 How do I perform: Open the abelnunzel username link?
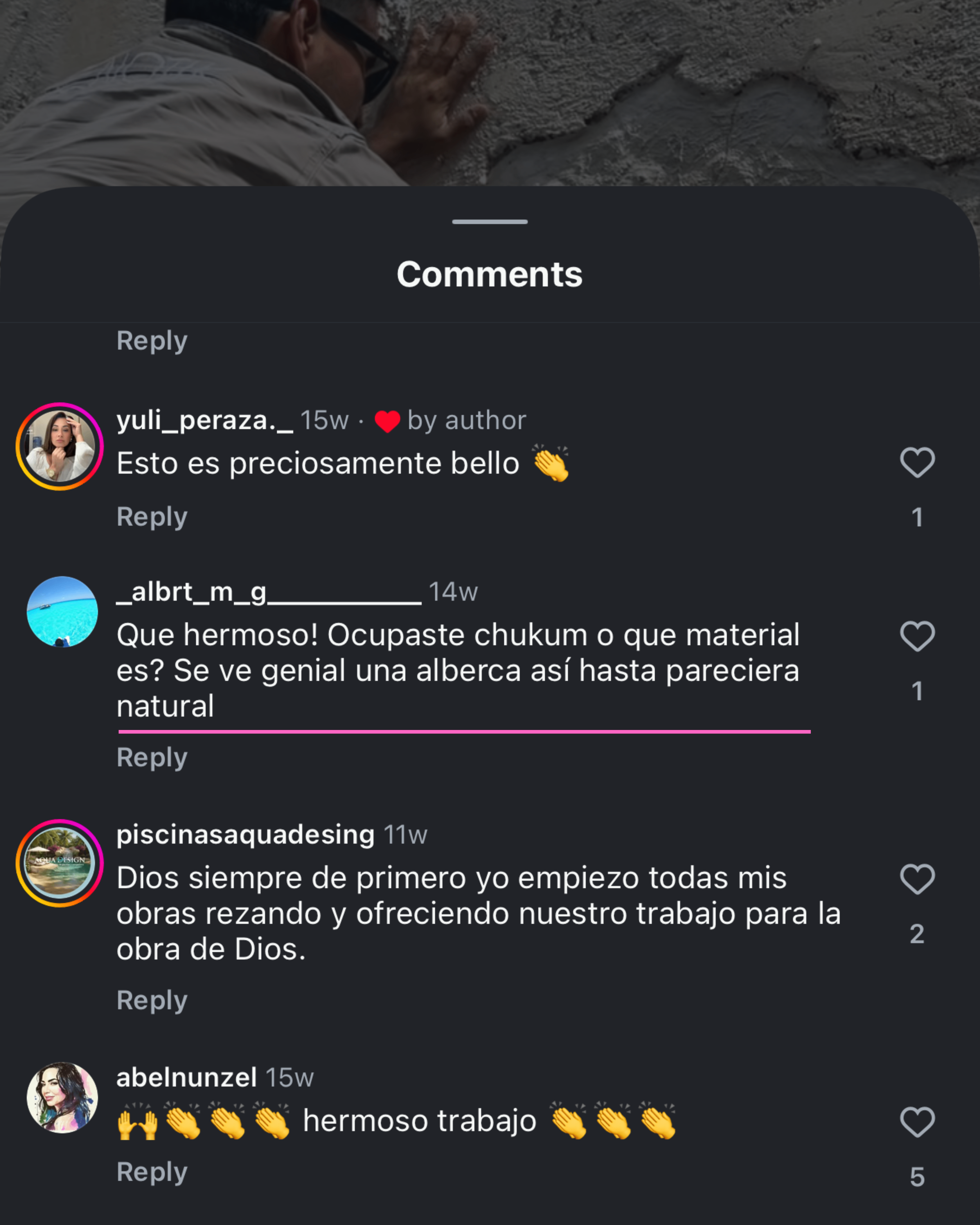(x=186, y=1077)
